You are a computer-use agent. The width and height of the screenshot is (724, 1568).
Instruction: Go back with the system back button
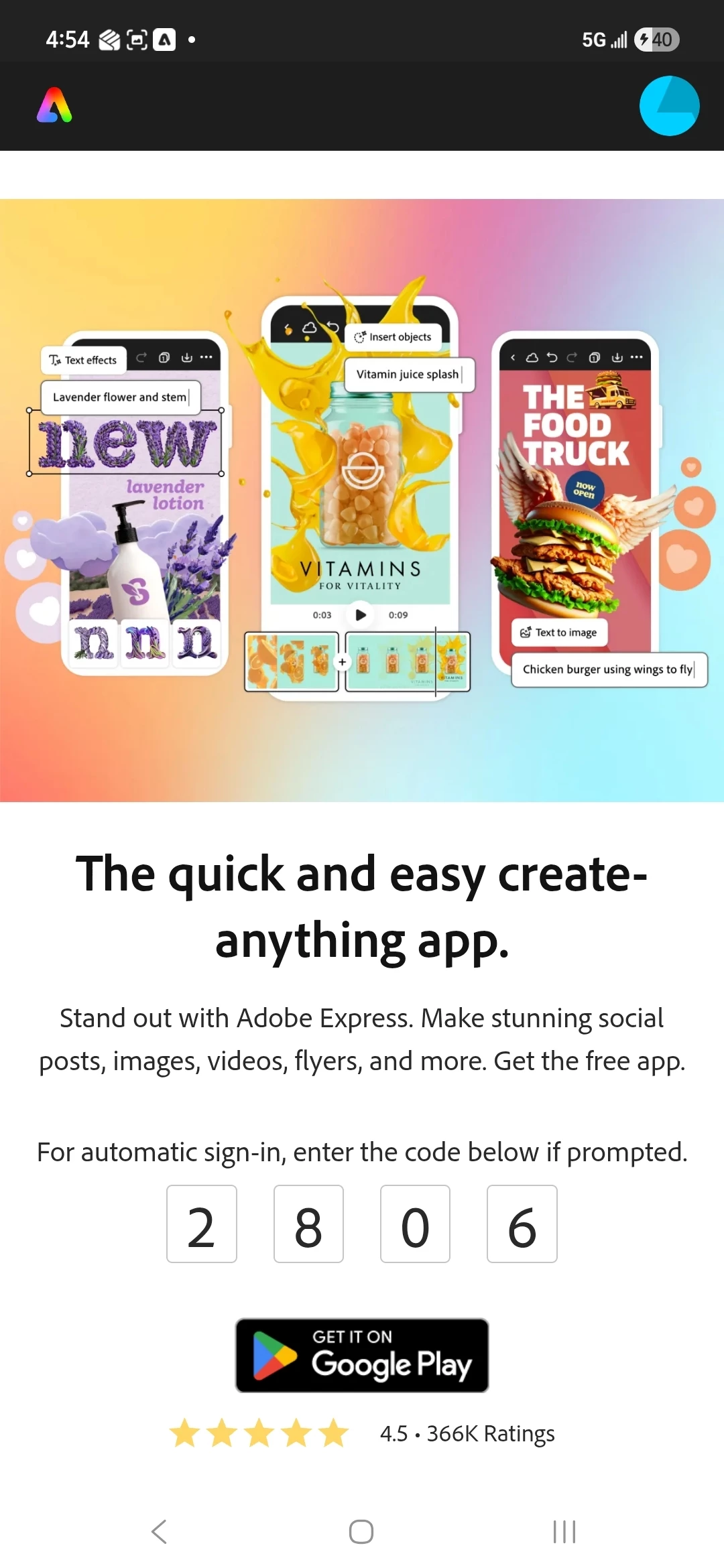[x=159, y=1531]
